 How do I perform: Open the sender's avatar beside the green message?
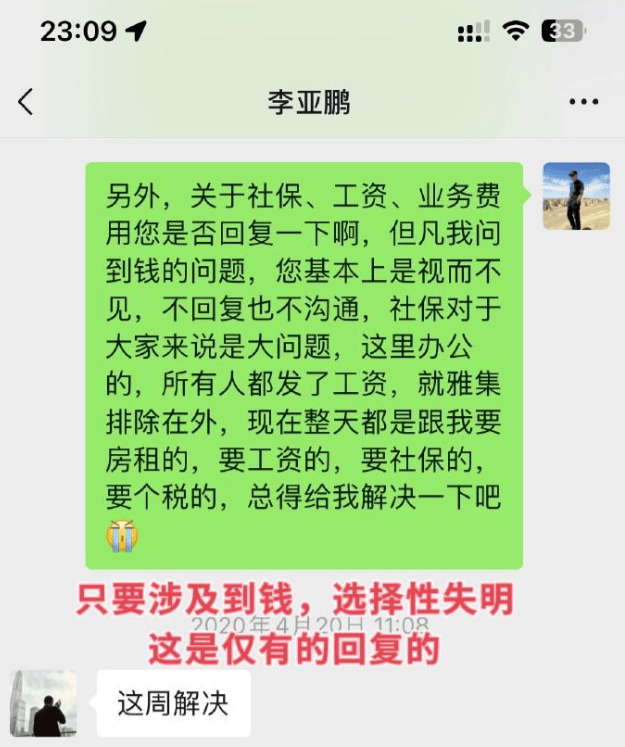click(576, 196)
